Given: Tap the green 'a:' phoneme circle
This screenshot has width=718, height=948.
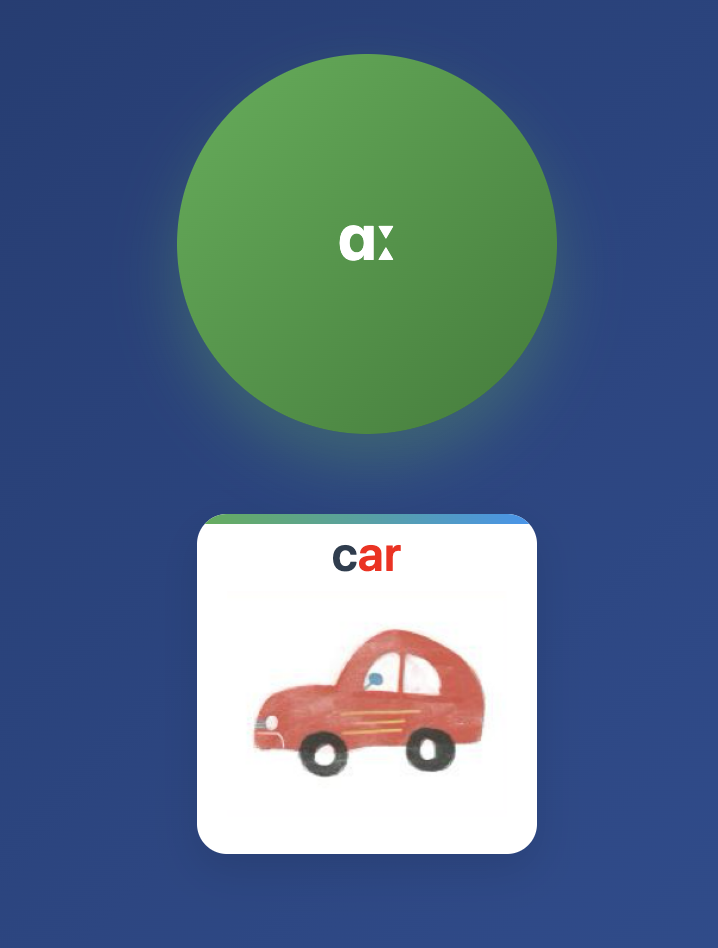Looking at the screenshot, I should (366, 244).
